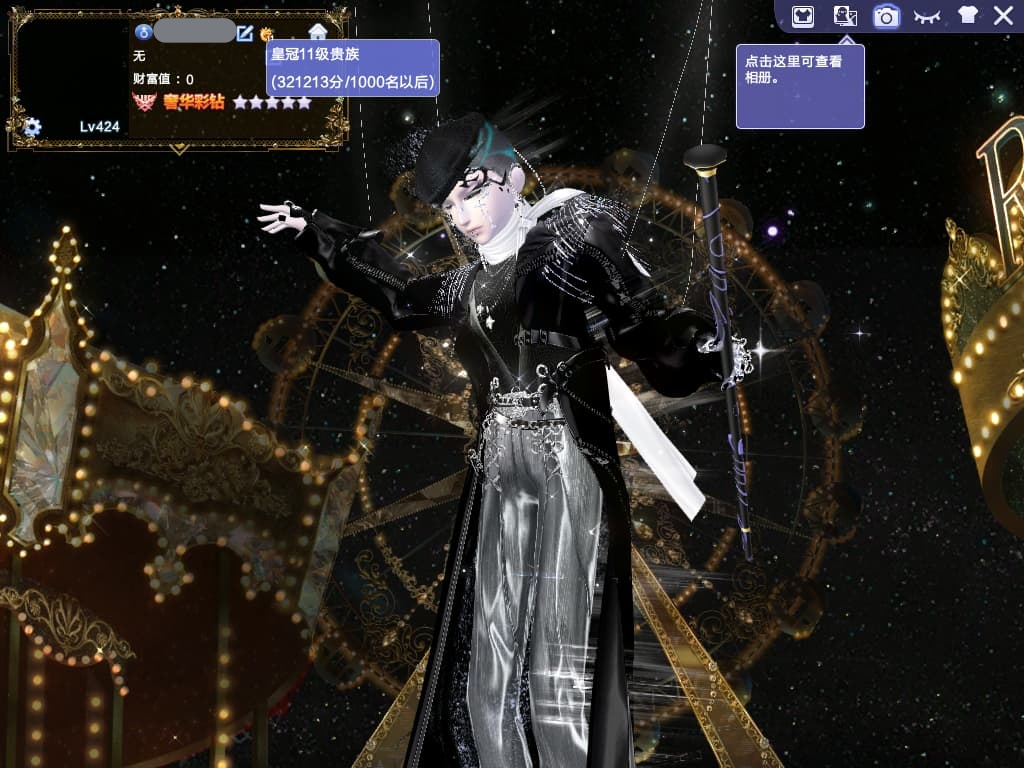
Task: Open the photo album icon
Action: point(845,16)
